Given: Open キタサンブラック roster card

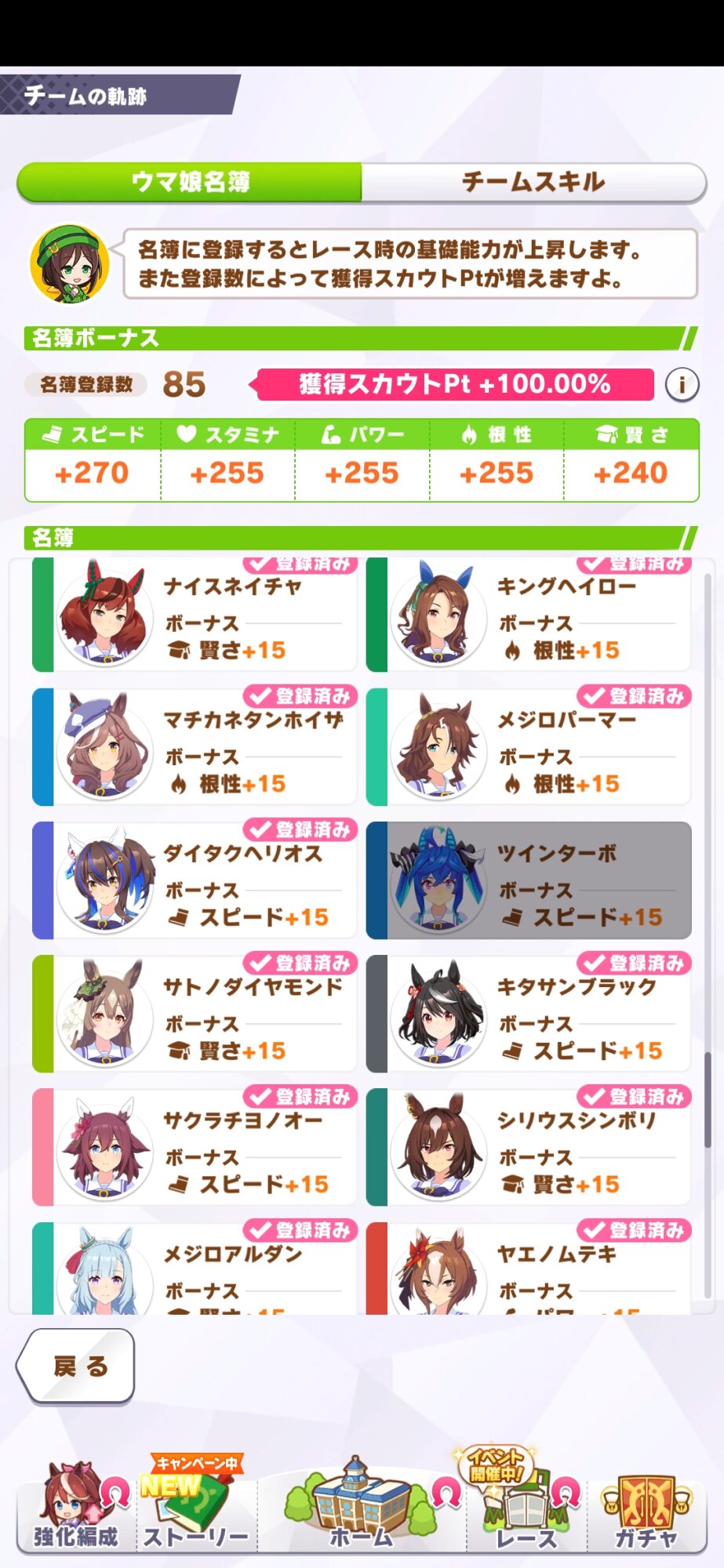Looking at the screenshot, I should coord(529,1014).
